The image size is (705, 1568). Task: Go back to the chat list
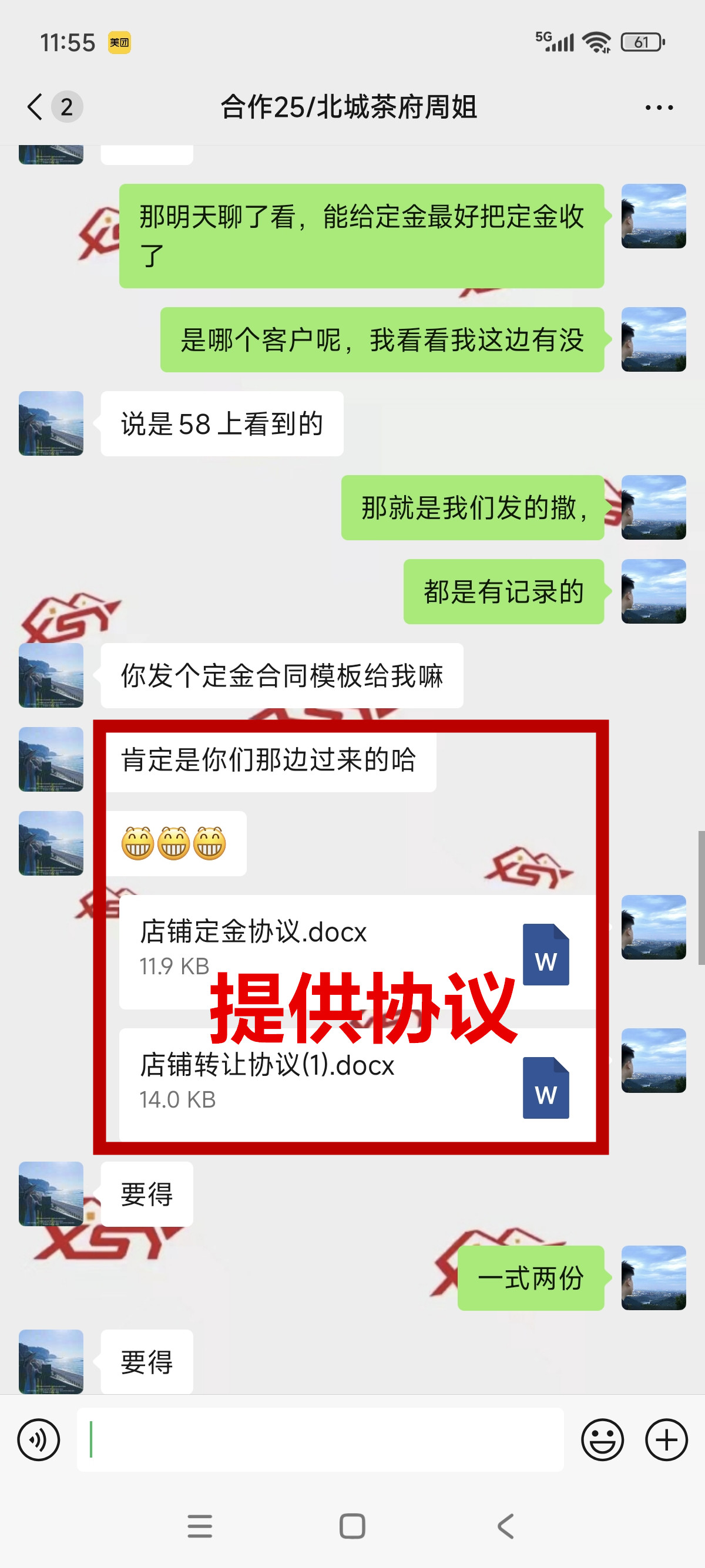pyautogui.click(x=35, y=107)
